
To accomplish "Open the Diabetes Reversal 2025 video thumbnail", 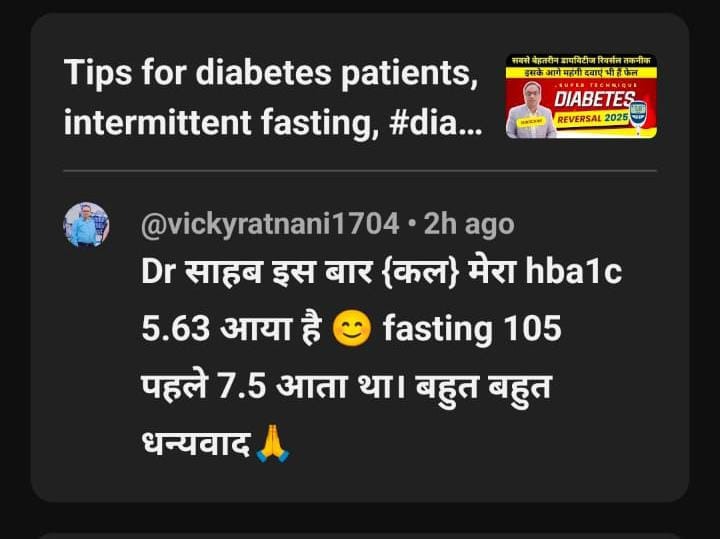I will [581, 97].
